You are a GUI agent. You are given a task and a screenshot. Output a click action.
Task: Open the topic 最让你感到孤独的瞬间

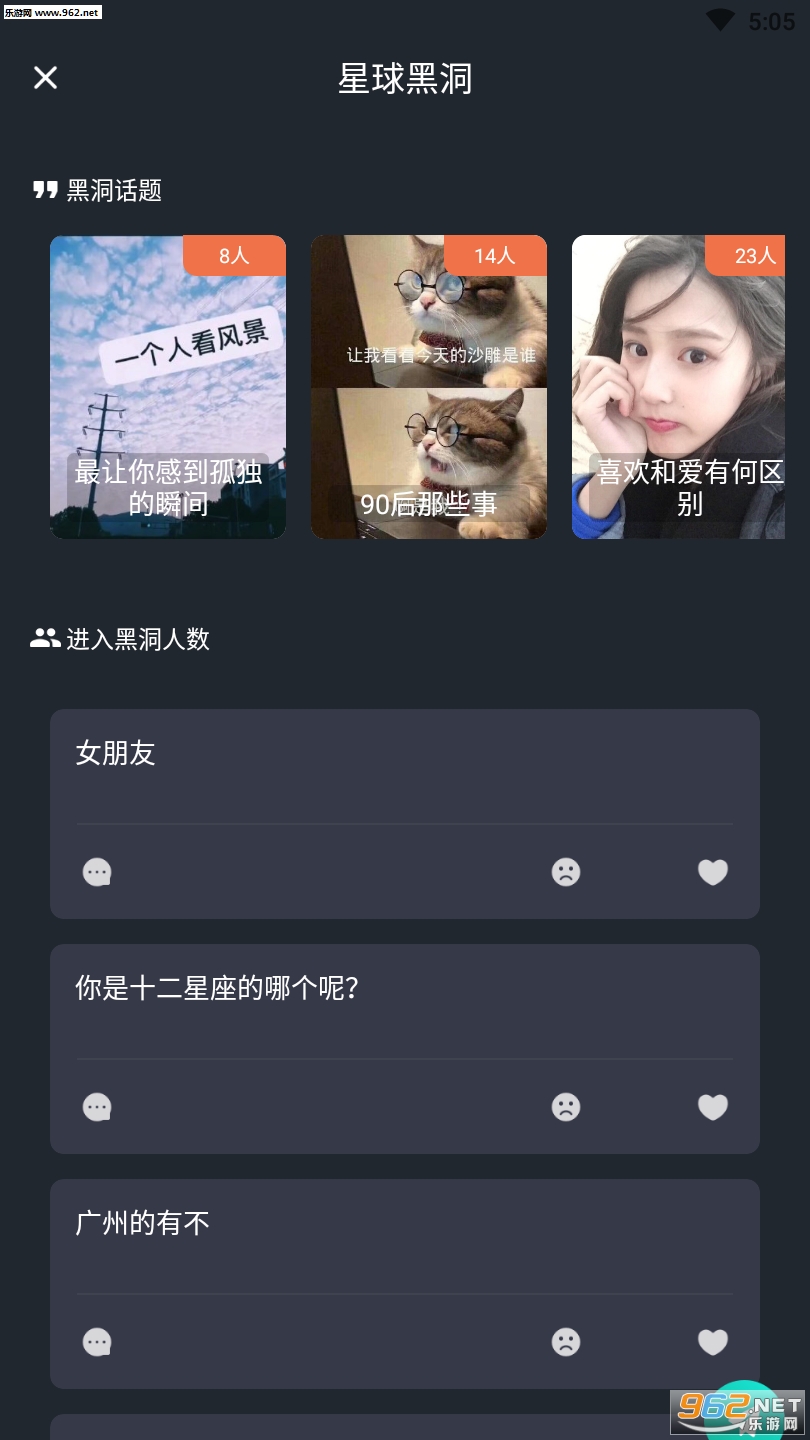coord(168,387)
